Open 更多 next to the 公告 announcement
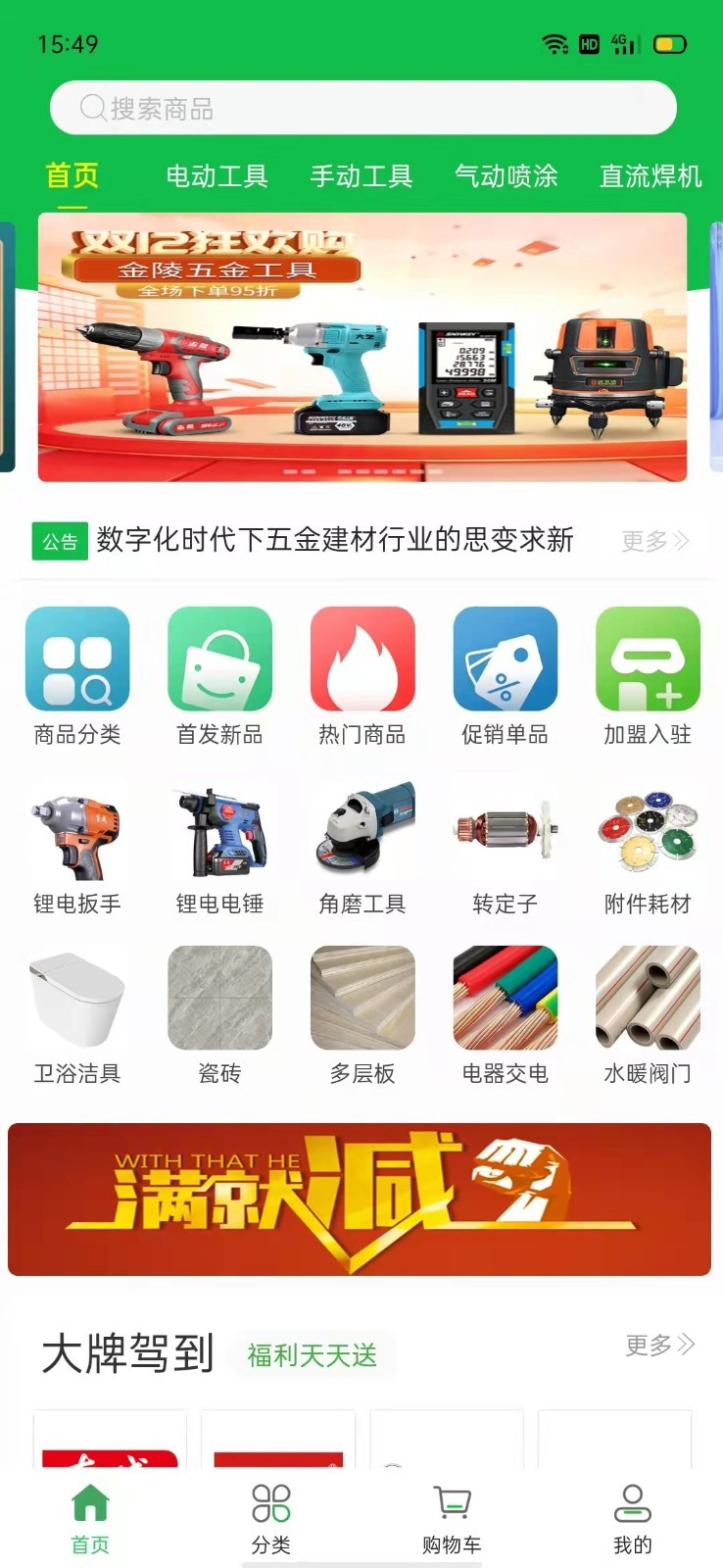The width and height of the screenshot is (723, 1568). coord(654,541)
